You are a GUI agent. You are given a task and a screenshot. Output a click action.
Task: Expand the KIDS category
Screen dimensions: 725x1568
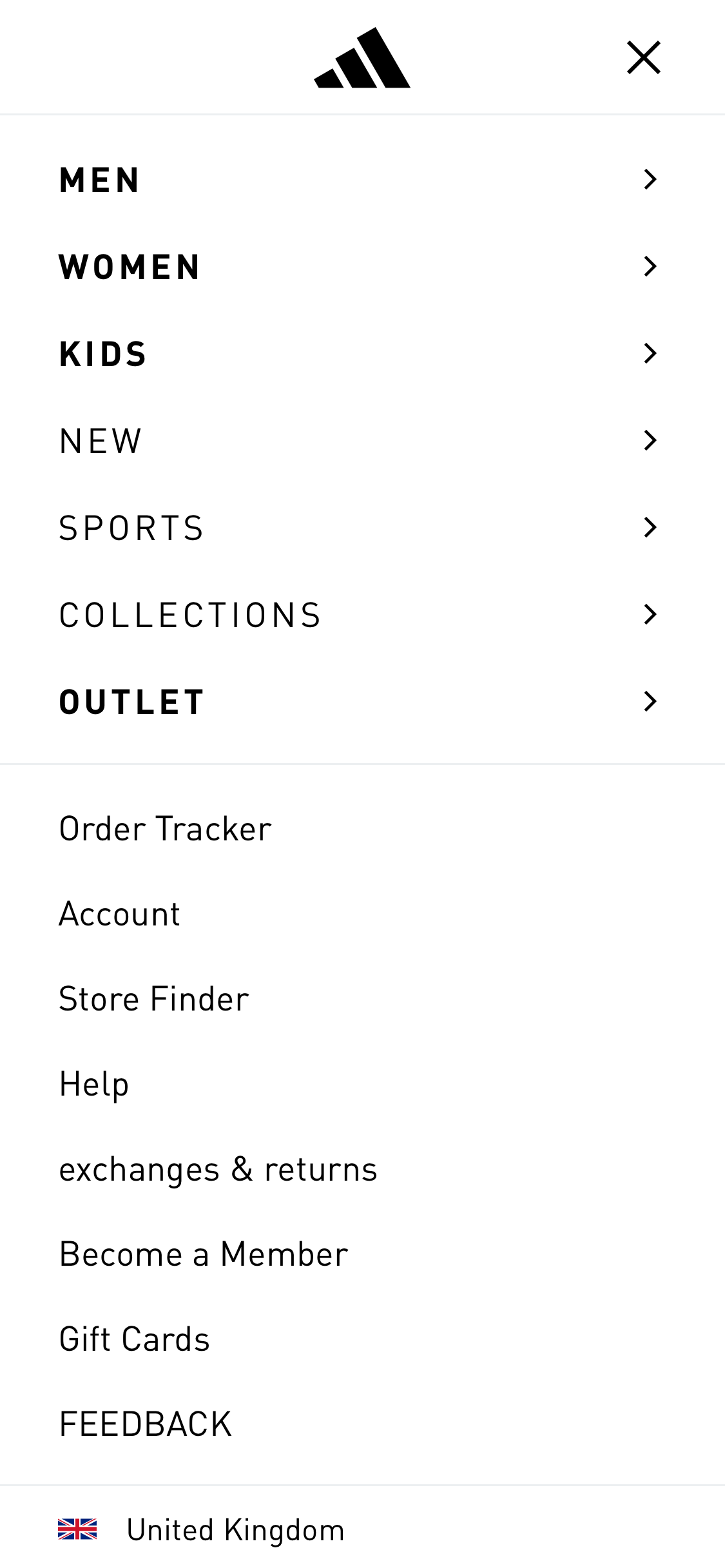[650, 354]
